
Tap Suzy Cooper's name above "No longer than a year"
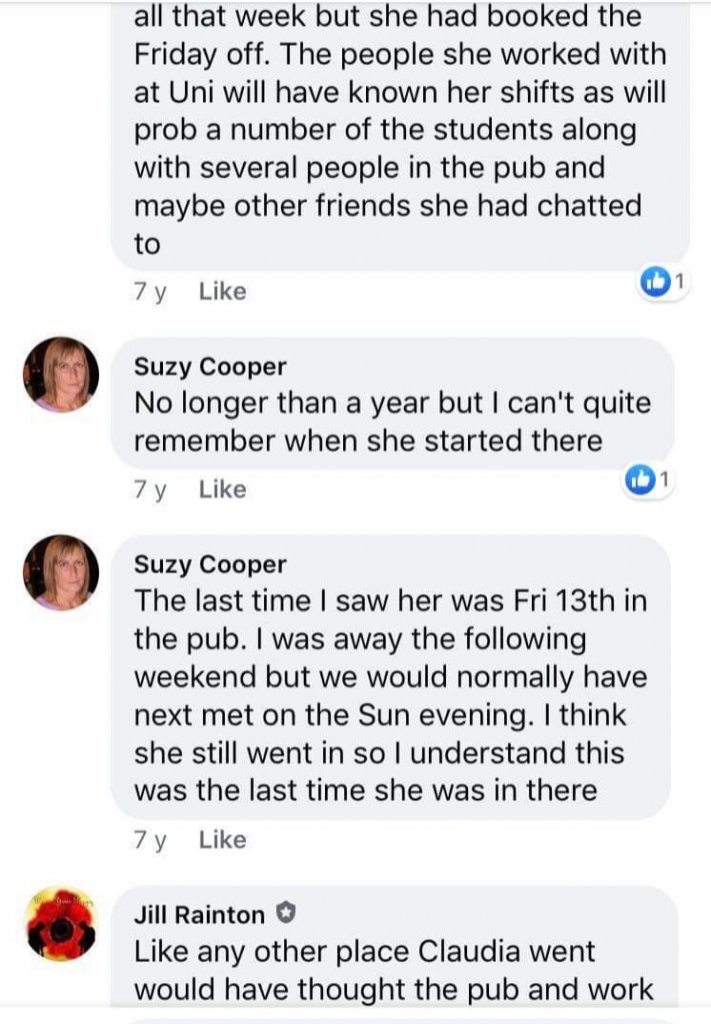point(210,366)
